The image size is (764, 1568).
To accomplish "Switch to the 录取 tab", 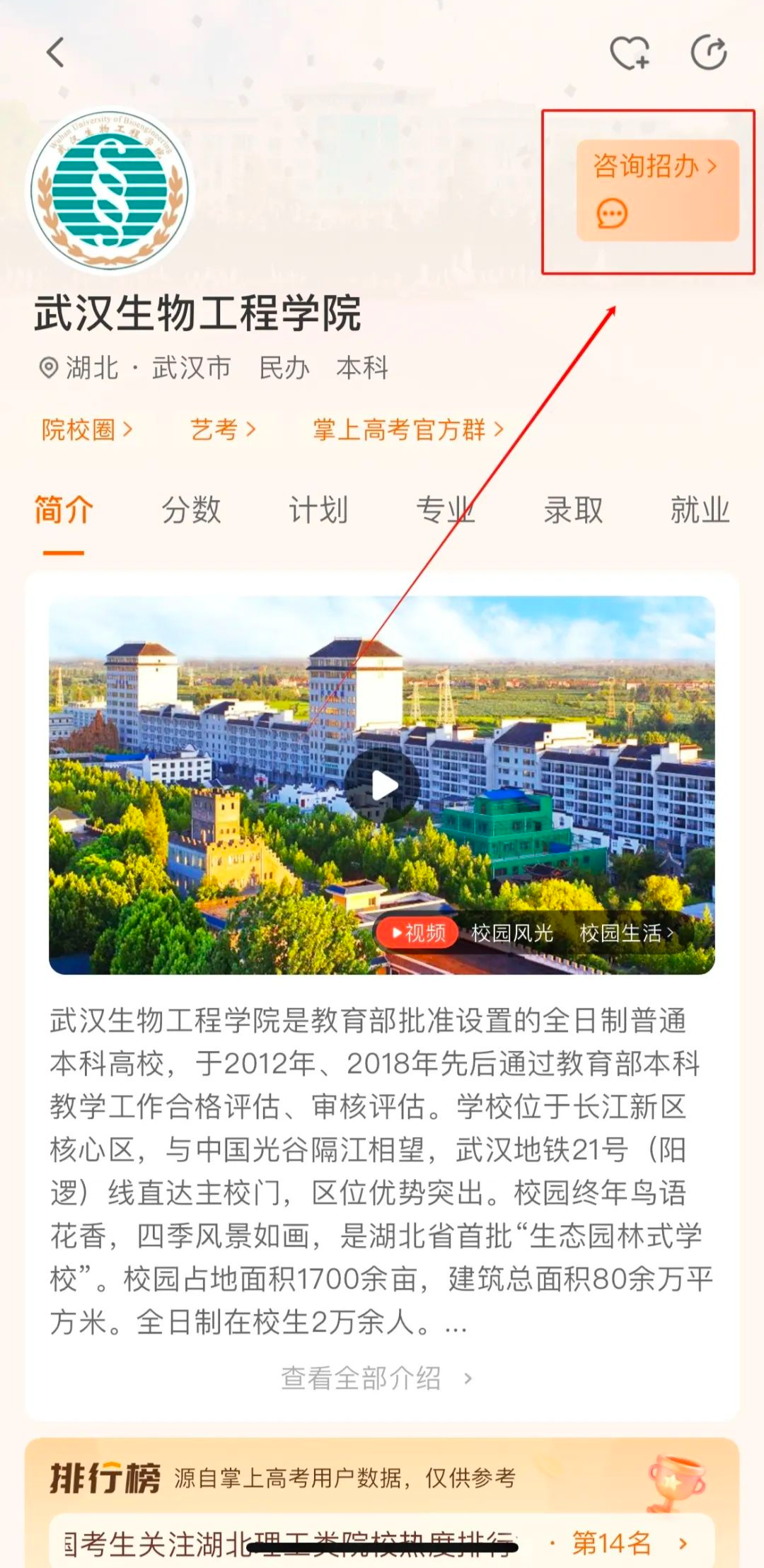I will pyautogui.click(x=573, y=510).
